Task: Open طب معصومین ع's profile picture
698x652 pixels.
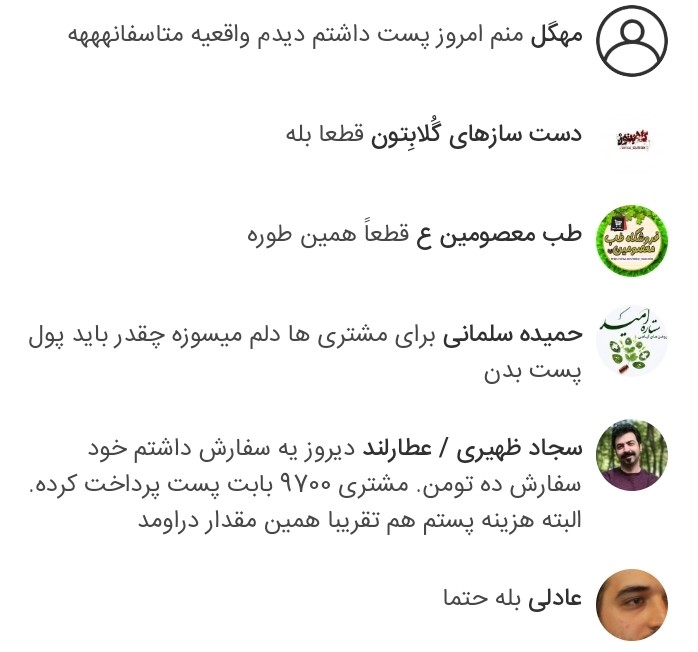Action: [632, 241]
